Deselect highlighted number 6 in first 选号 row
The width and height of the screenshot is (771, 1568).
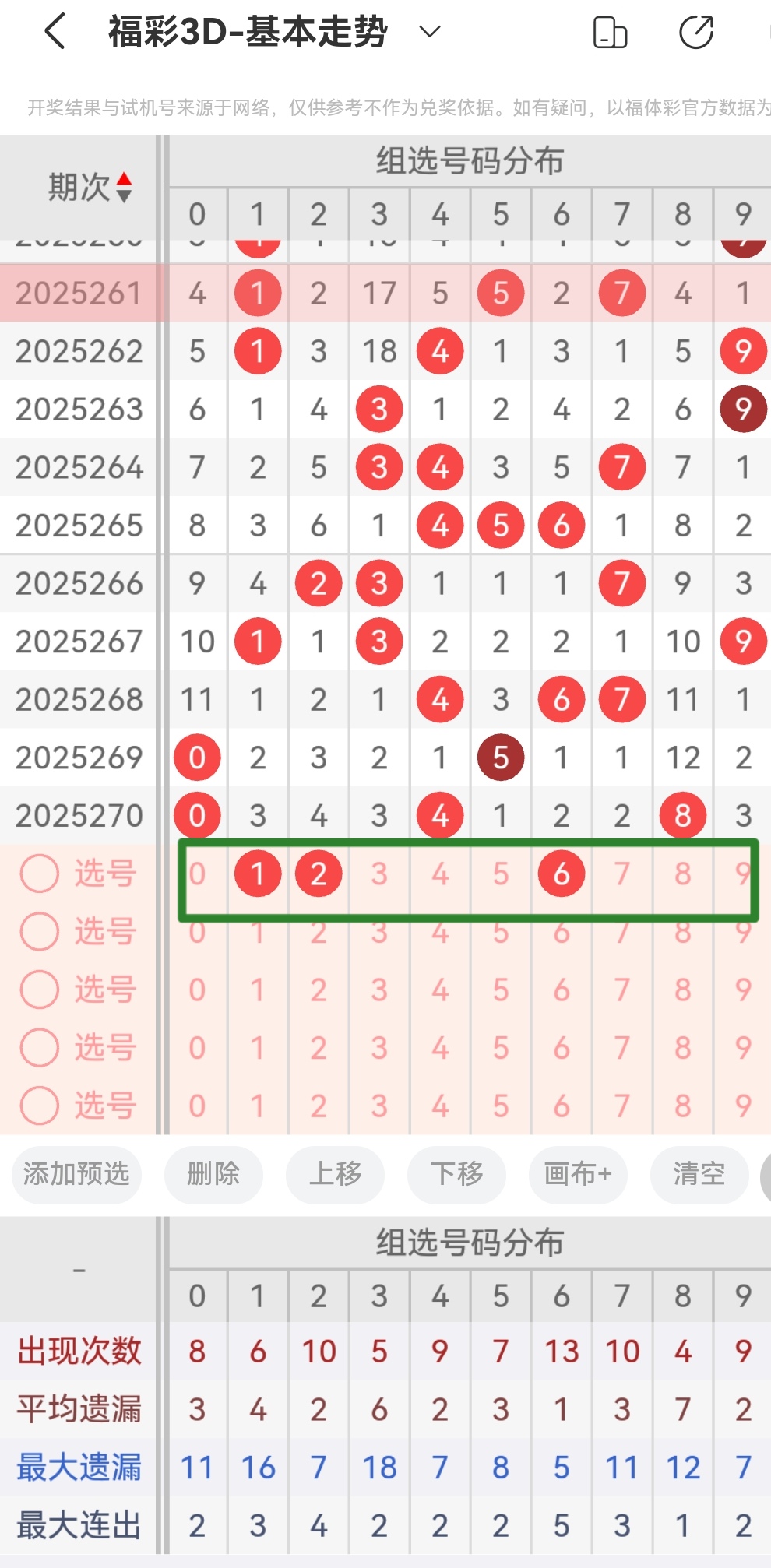pyautogui.click(x=561, y=874)
